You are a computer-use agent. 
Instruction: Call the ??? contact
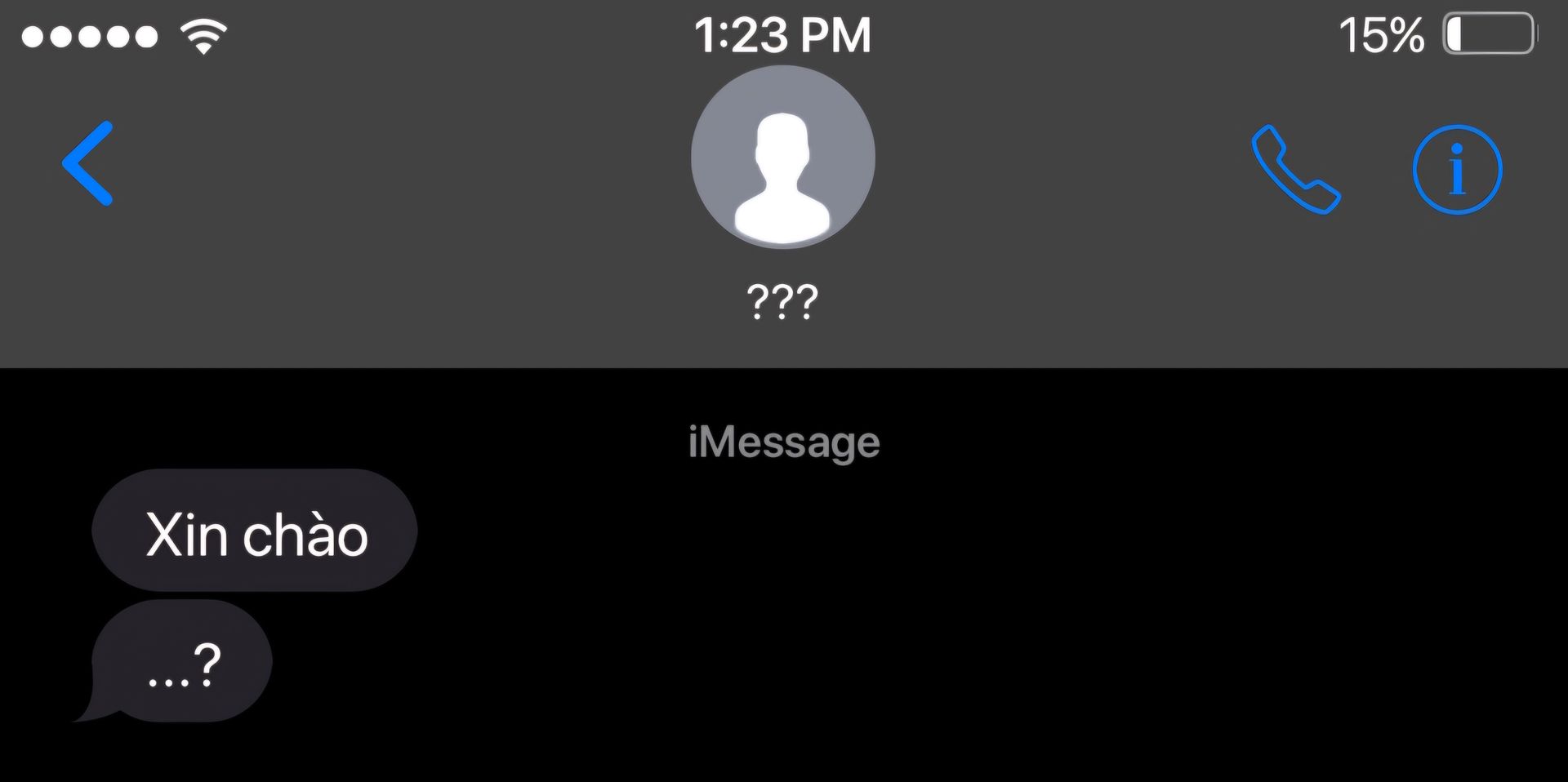(x=1295, y=169)
